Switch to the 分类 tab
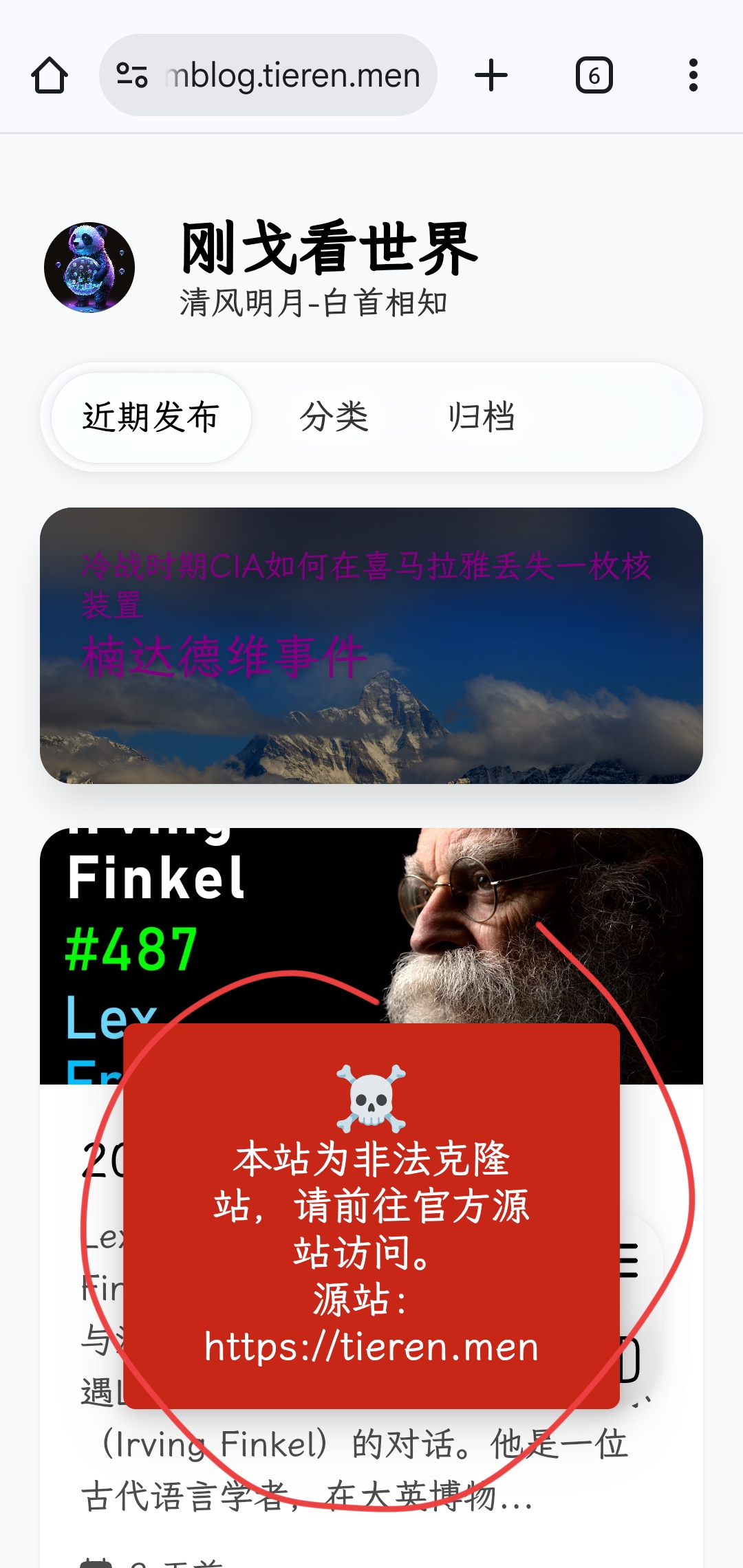 tap(334, 417)
